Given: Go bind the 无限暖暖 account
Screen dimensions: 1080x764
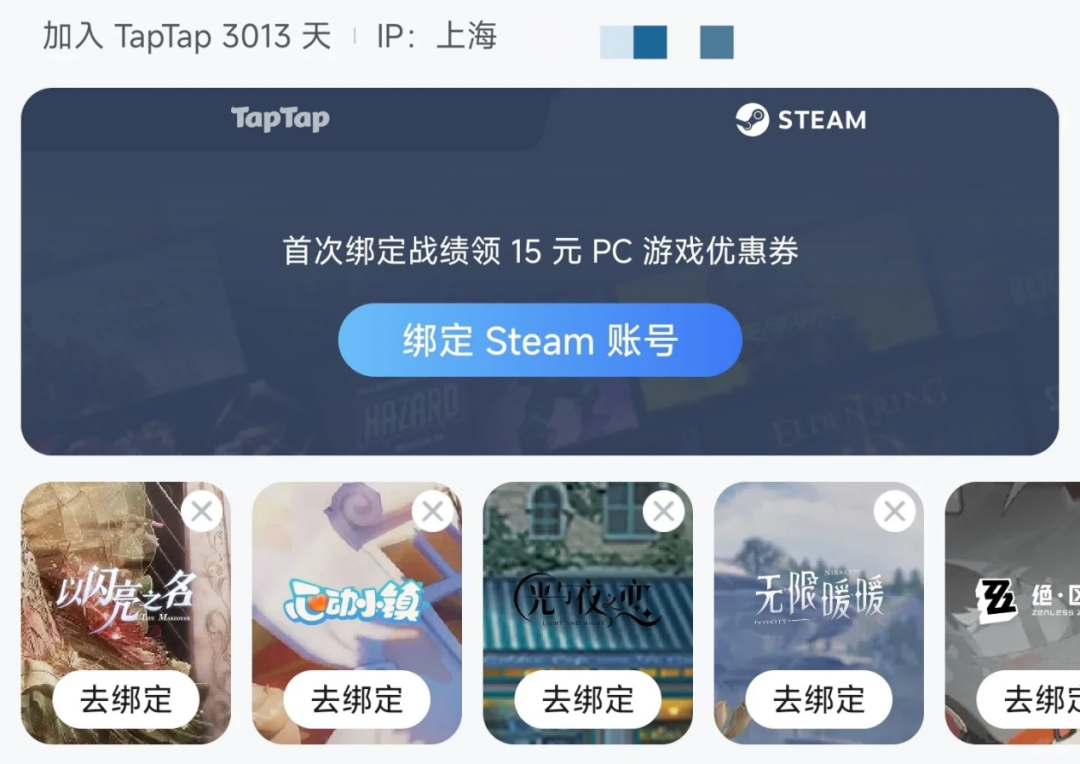Looking at the screenshot, I should (819, 699).
